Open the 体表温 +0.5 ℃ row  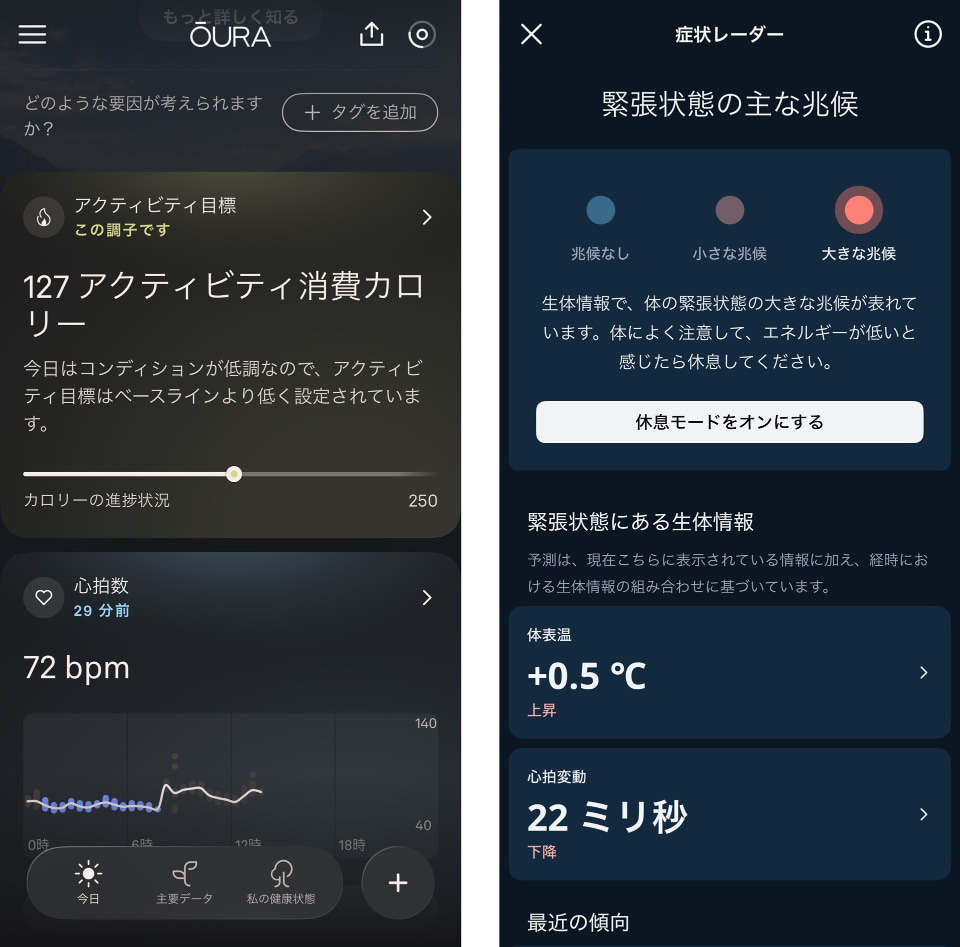[729, 672]
